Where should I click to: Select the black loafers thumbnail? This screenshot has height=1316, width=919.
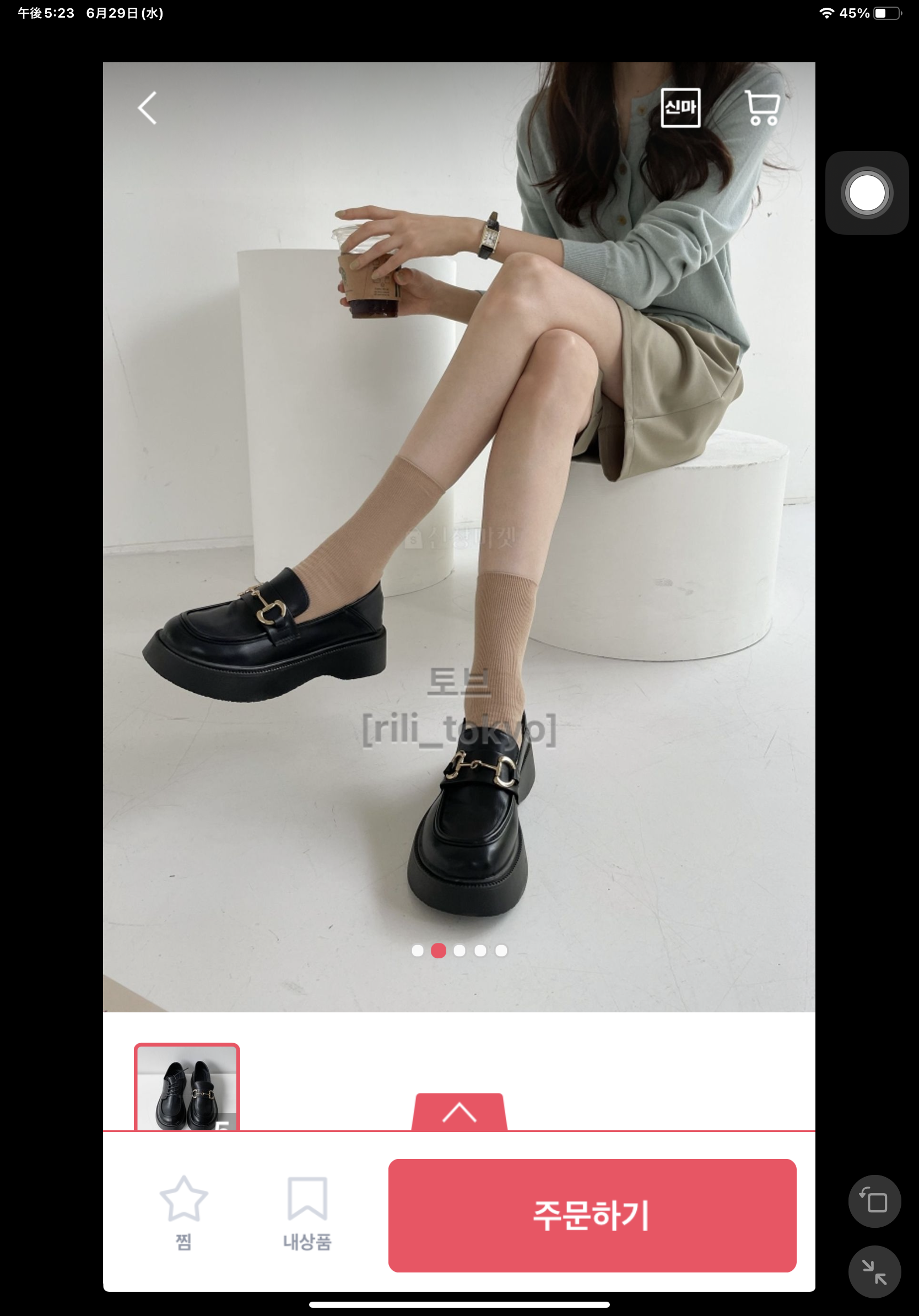tap(187, 1087)
